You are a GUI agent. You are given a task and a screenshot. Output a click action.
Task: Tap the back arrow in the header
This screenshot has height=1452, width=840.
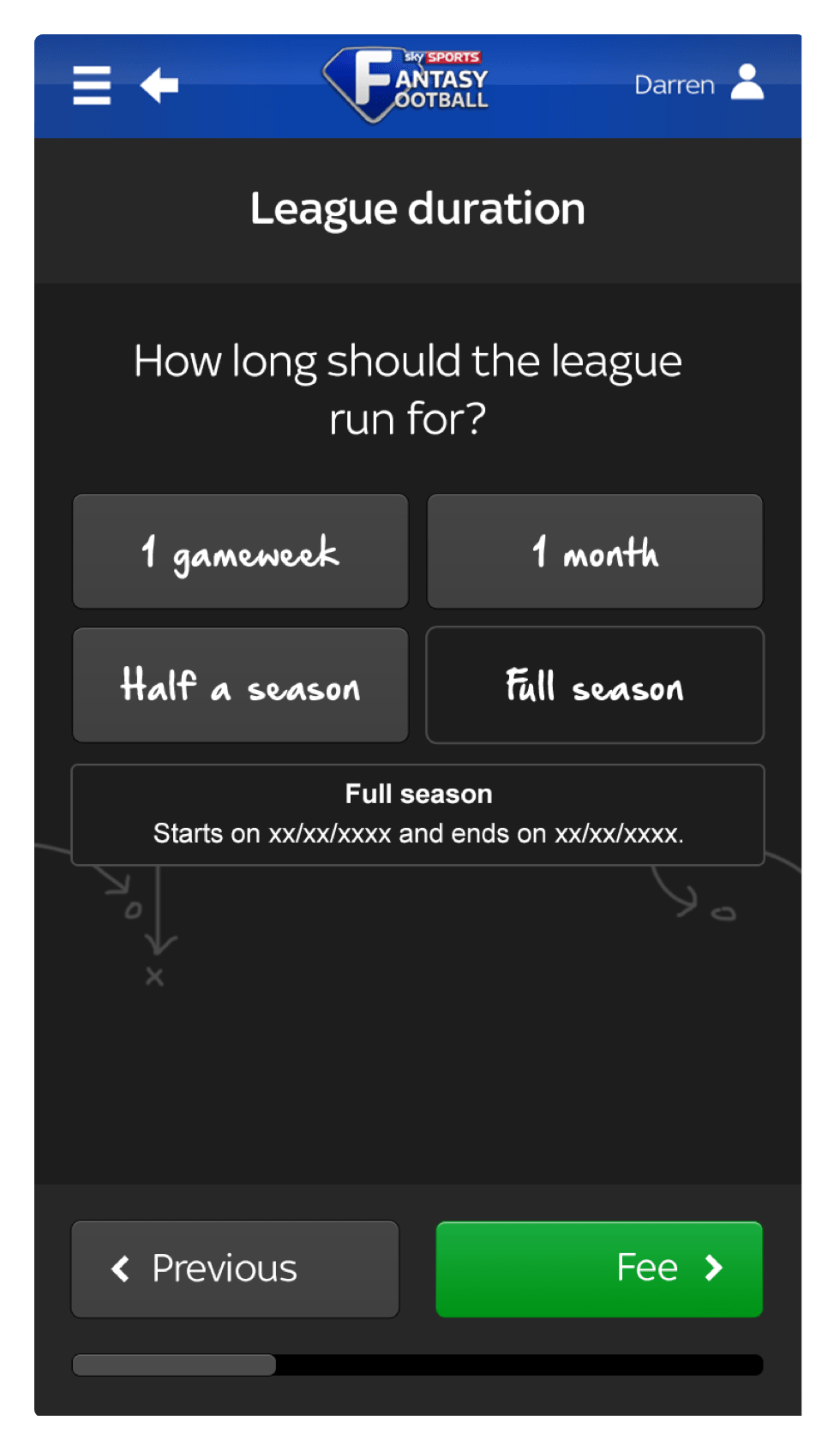[x=159, y=86]
